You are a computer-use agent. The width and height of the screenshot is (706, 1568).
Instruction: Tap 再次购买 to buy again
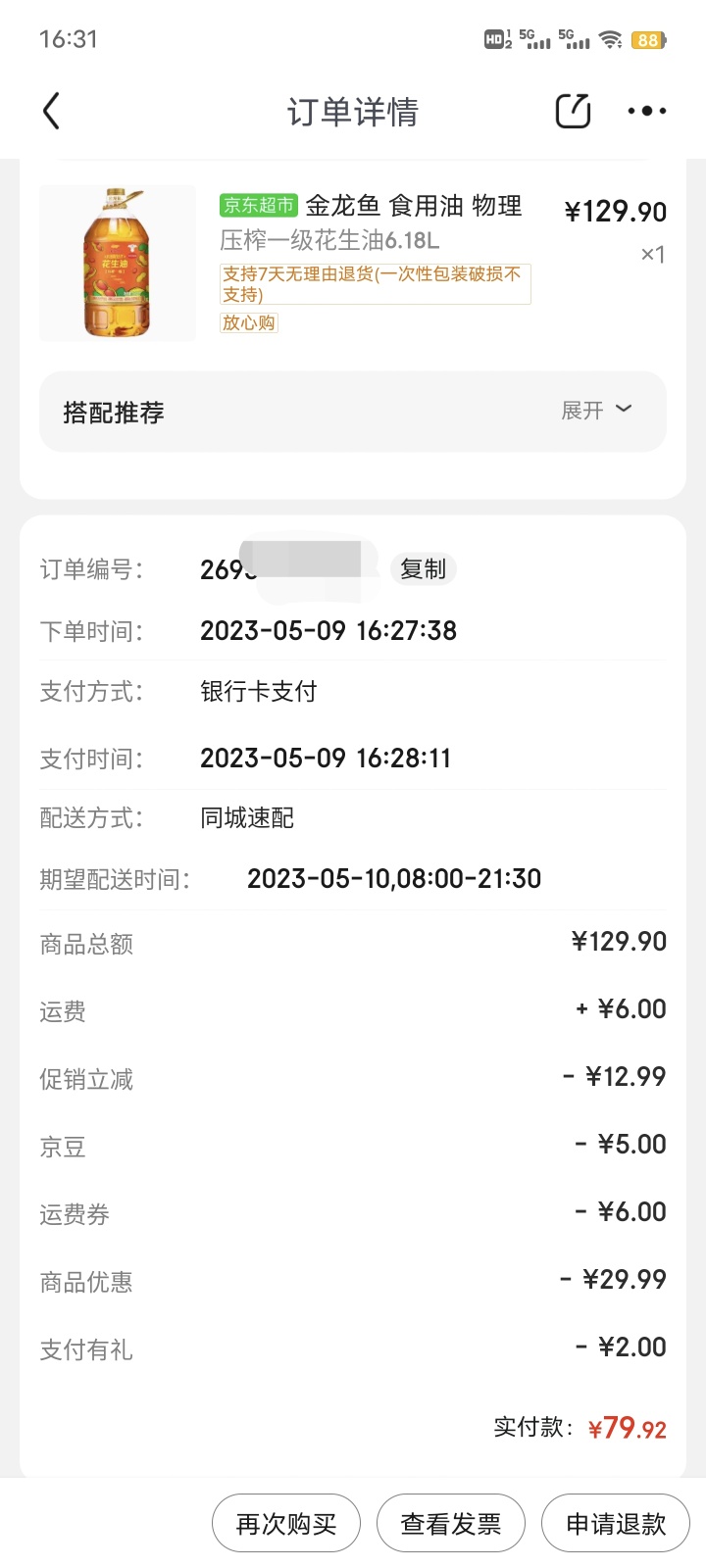(286, 1523)
